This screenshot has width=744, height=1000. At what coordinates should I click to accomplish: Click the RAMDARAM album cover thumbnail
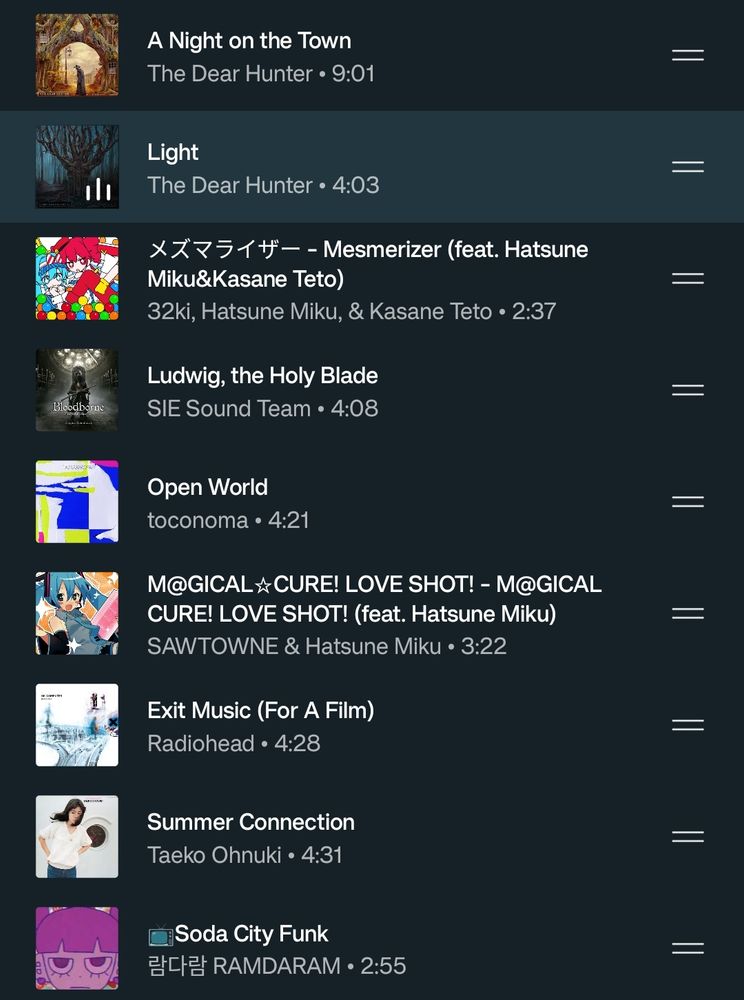(77, 948)
